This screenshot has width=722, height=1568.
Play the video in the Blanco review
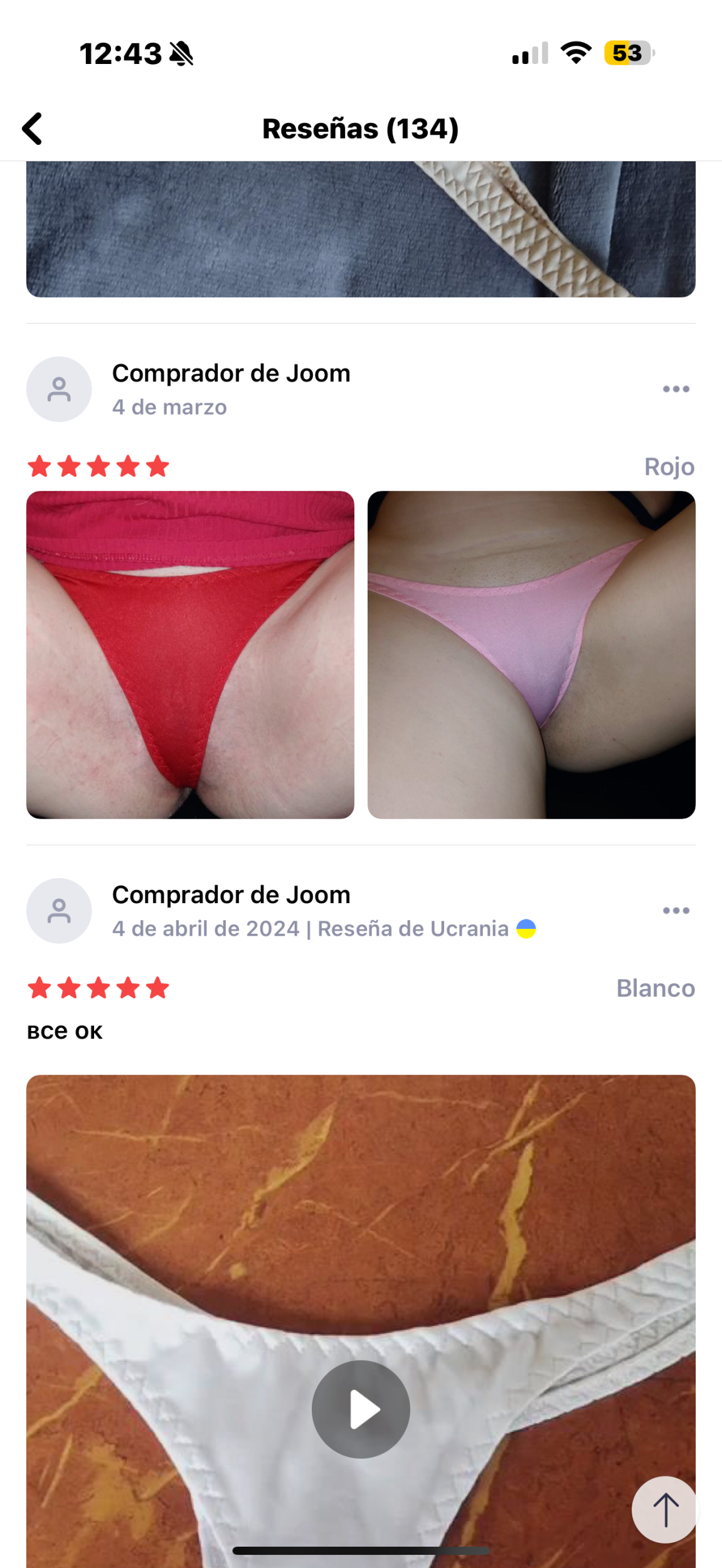(361, 1409)
